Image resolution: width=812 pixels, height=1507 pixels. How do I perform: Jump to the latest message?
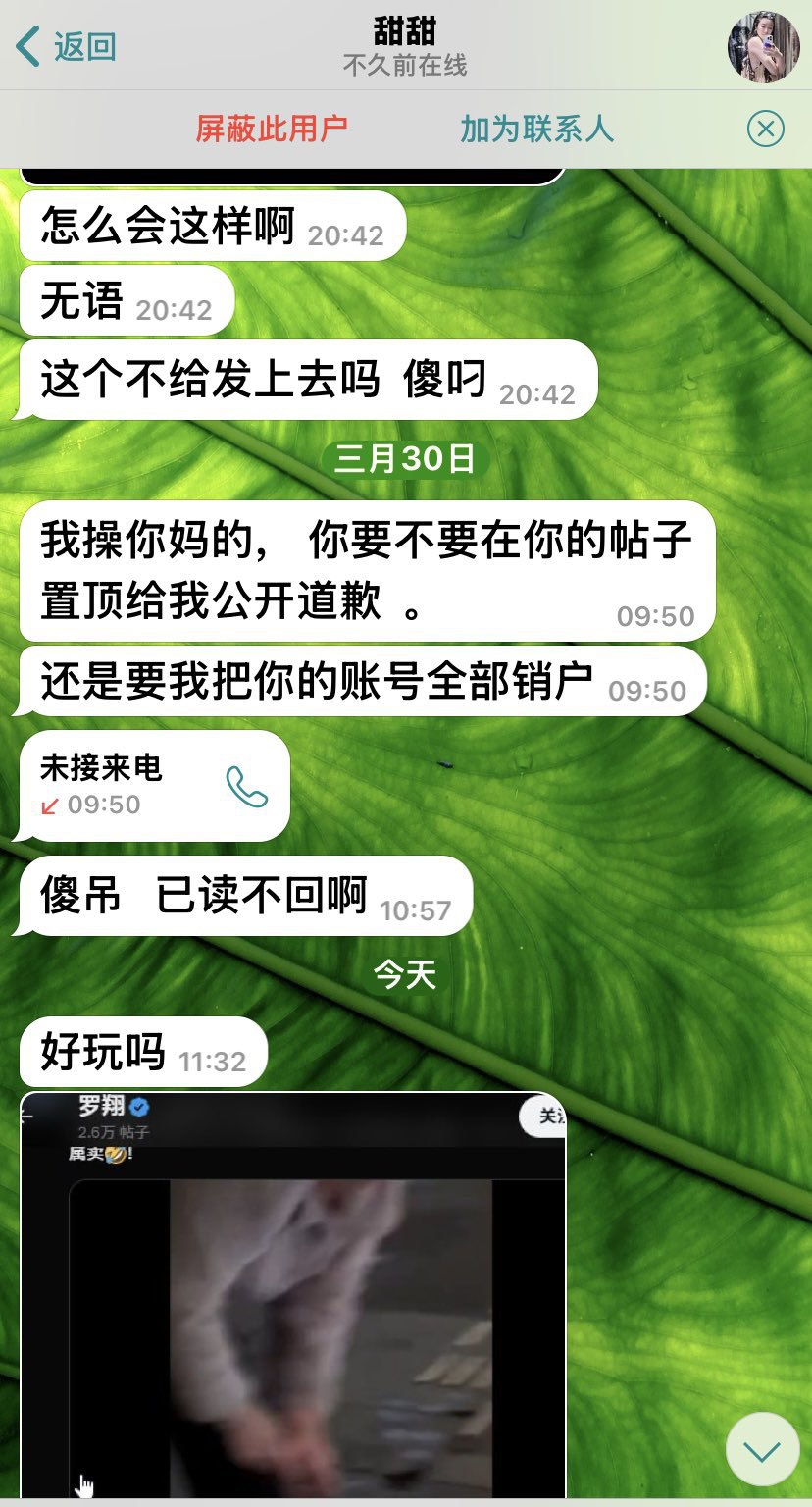[762, 1450]
